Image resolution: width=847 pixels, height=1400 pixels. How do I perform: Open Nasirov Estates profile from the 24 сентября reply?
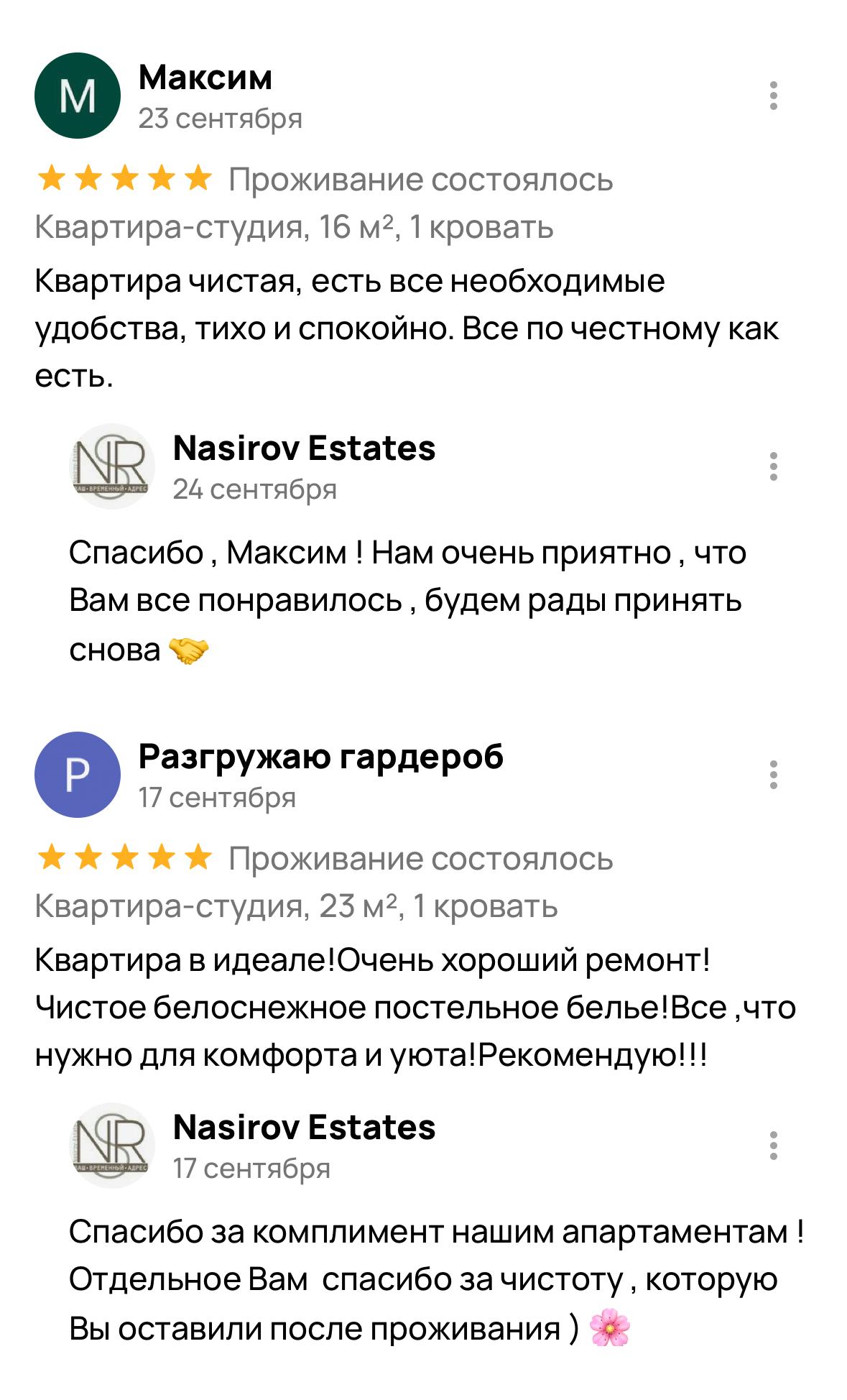[x=112, y=466]
